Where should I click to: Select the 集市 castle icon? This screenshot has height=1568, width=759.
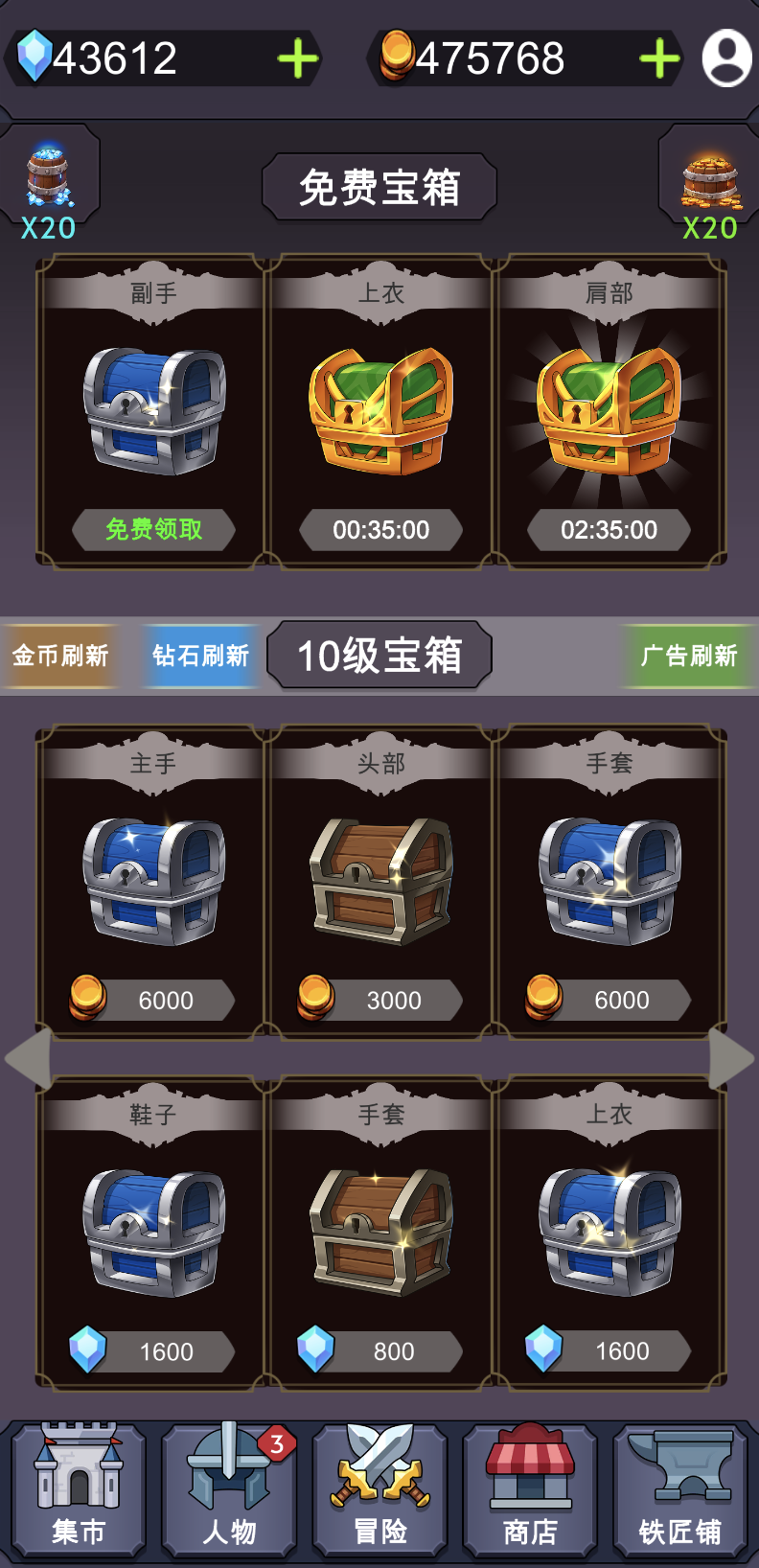coord(77,1481)
